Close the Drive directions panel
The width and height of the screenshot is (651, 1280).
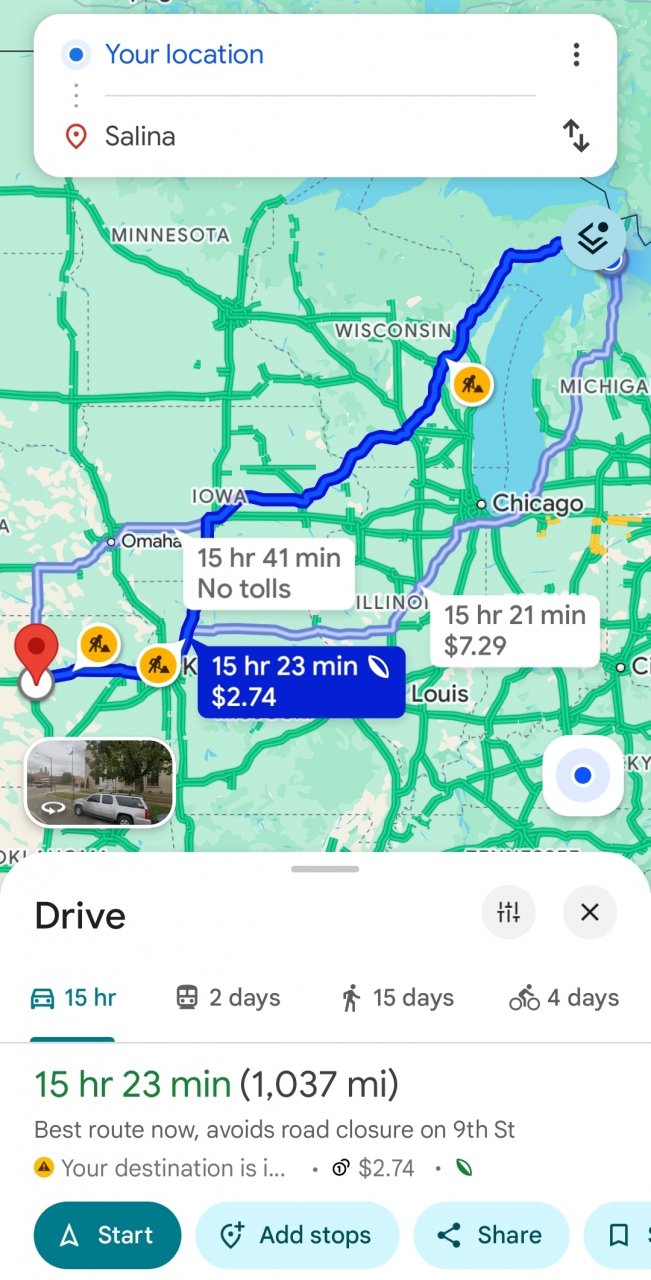[x=590, y=912]
